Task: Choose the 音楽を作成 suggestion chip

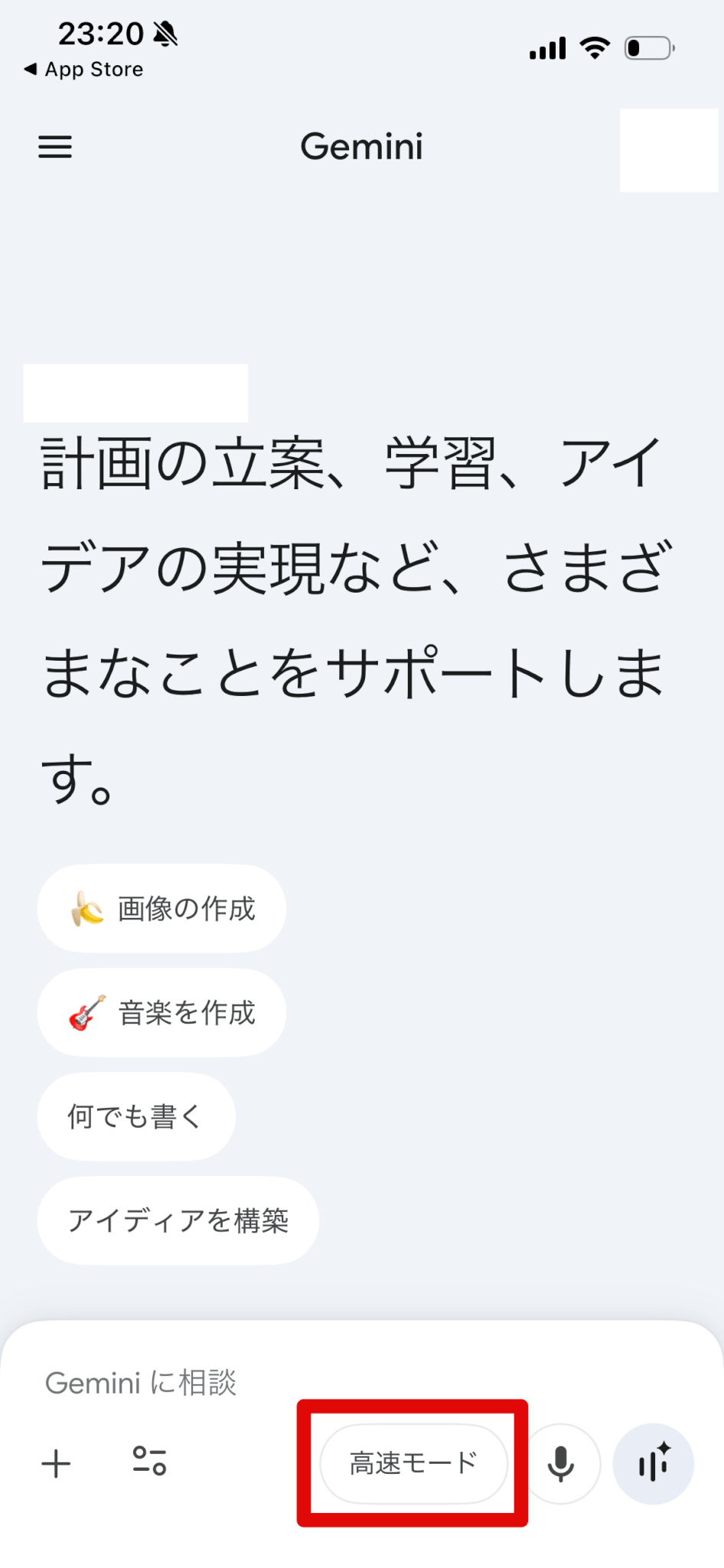Action: tap(161, 1013)
